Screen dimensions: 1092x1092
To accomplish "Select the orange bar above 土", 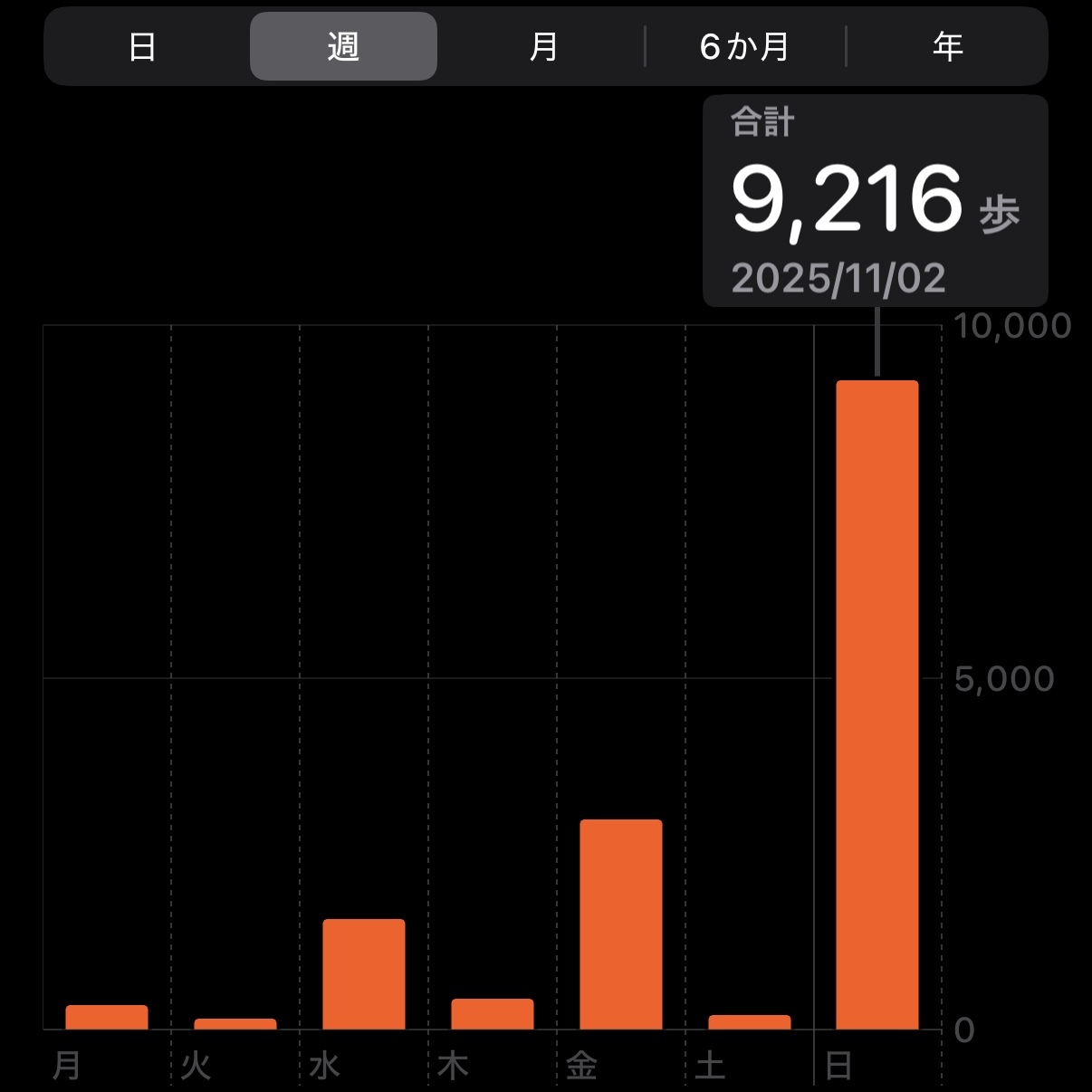I will click(x=750, y=1022).
